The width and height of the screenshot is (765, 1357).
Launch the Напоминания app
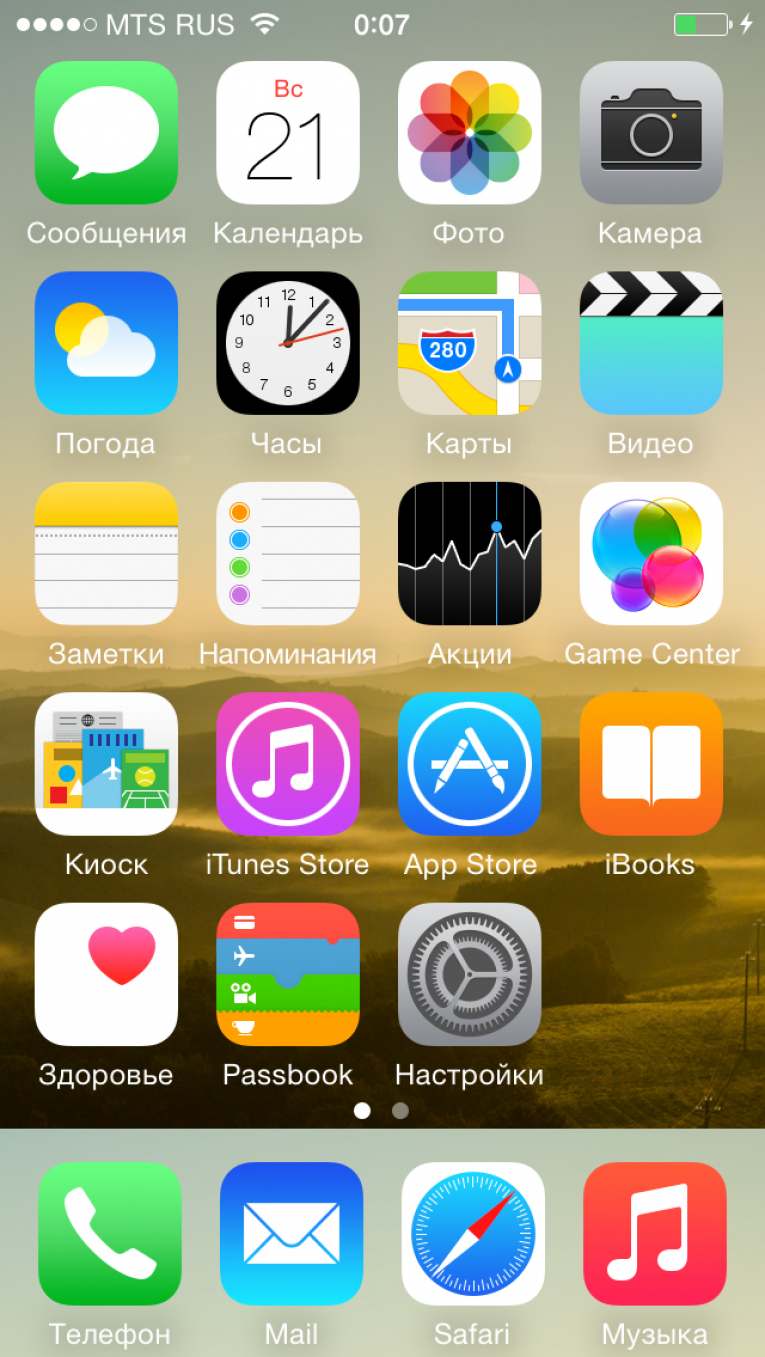[x=288, y=553]
